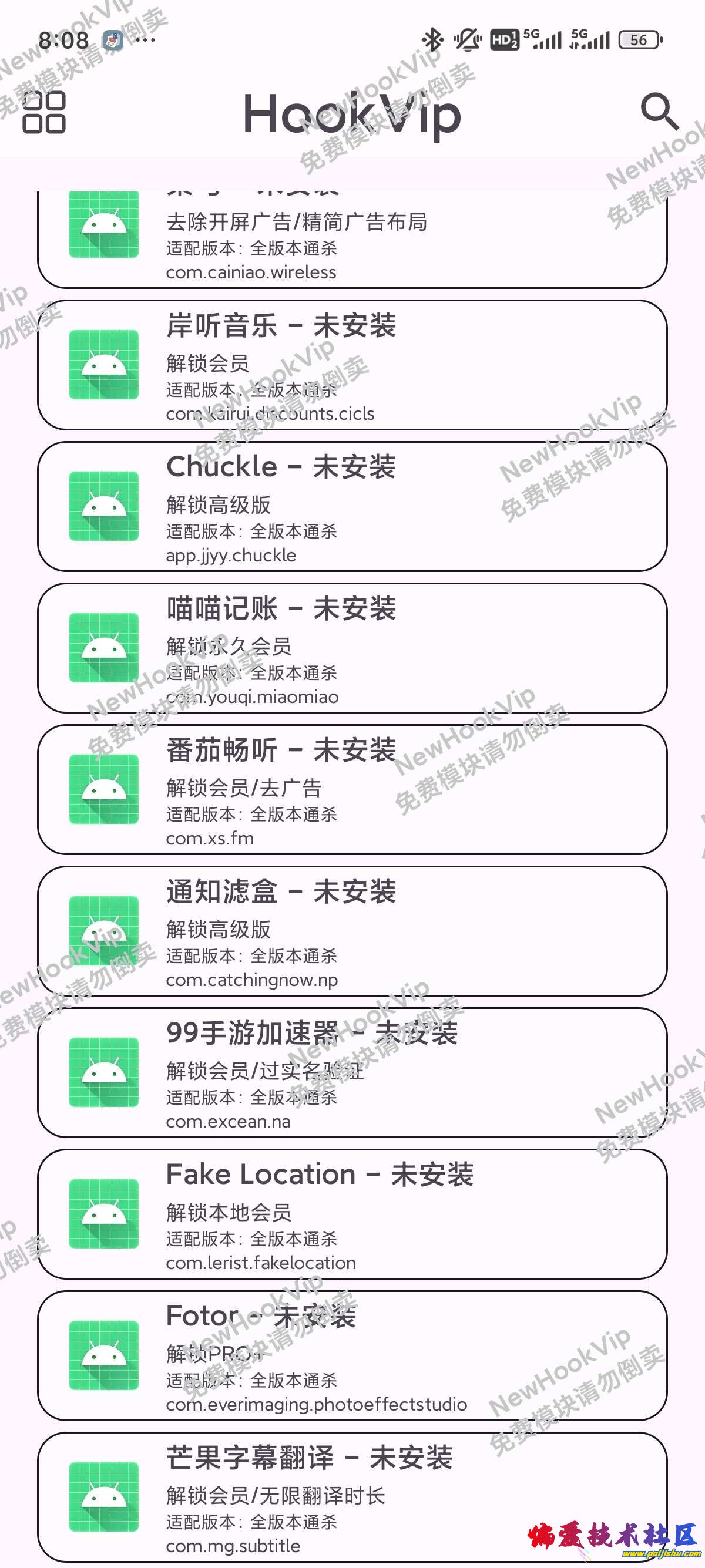Open the search icon
This screenshot has width=705, height=1568.
(659, 112)
